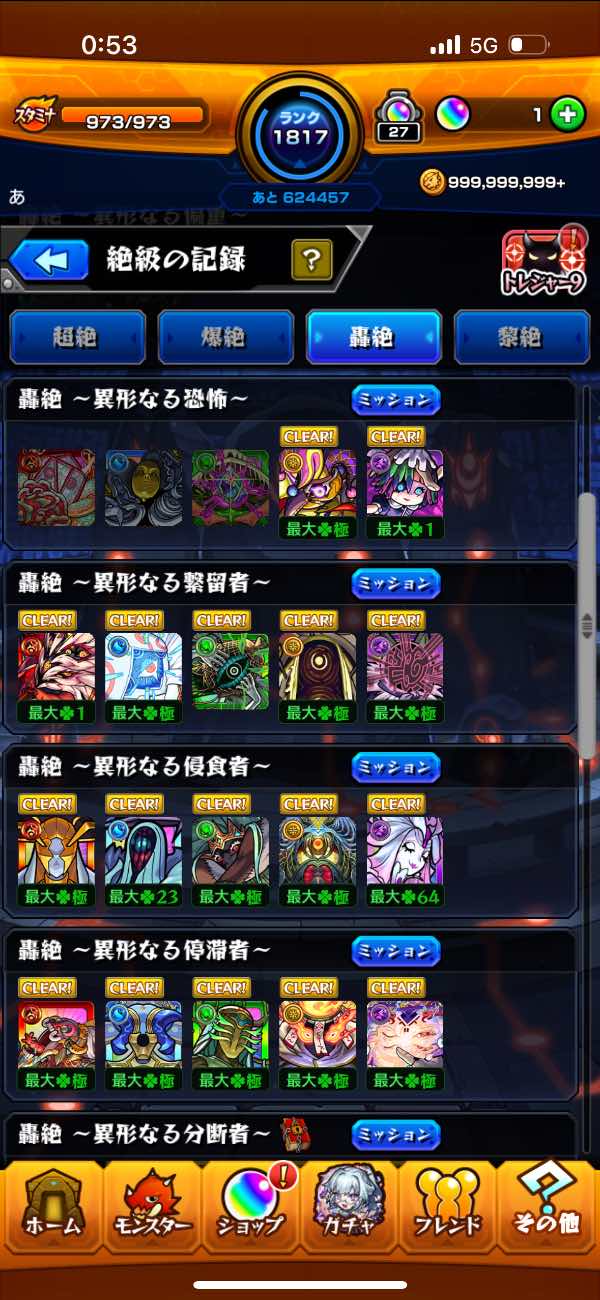Image resolution: width=600 pixels, height=1300 pixels.
Task: Open ミッション for 異形なる恐怖
Action: point(396,400)
